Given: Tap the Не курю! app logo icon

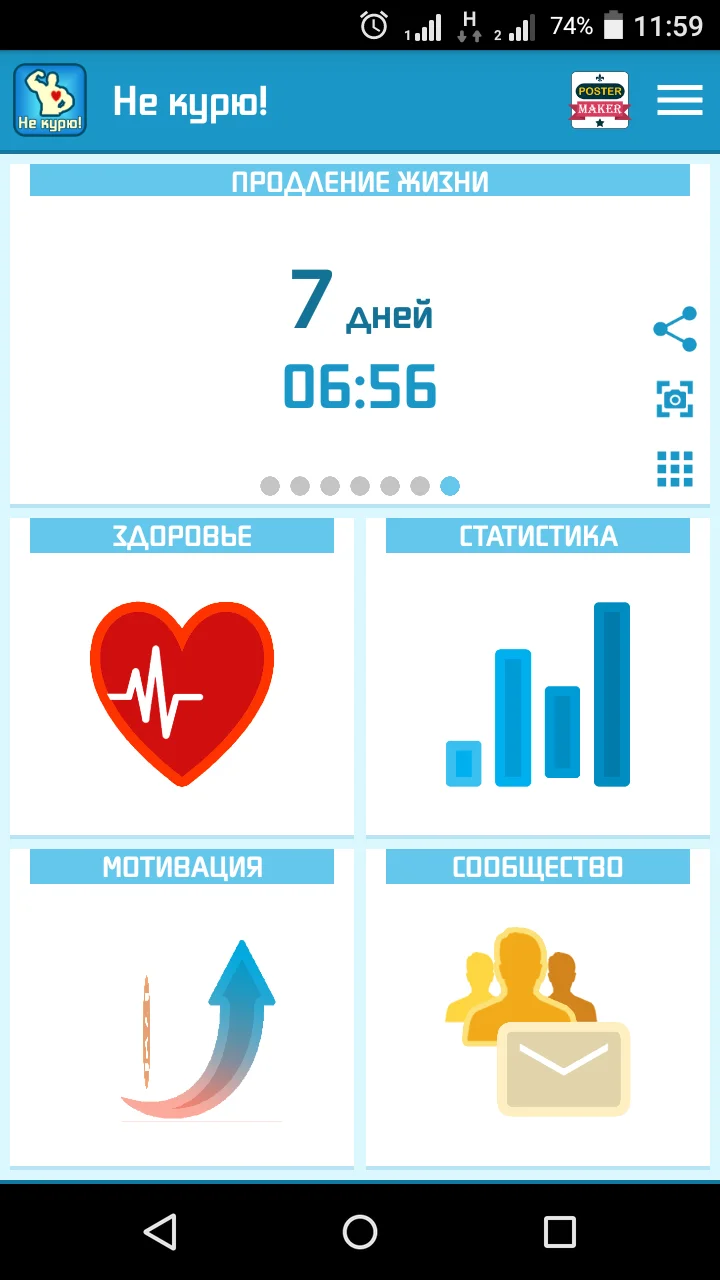Looking at the screenshot, I should (49, 100).
